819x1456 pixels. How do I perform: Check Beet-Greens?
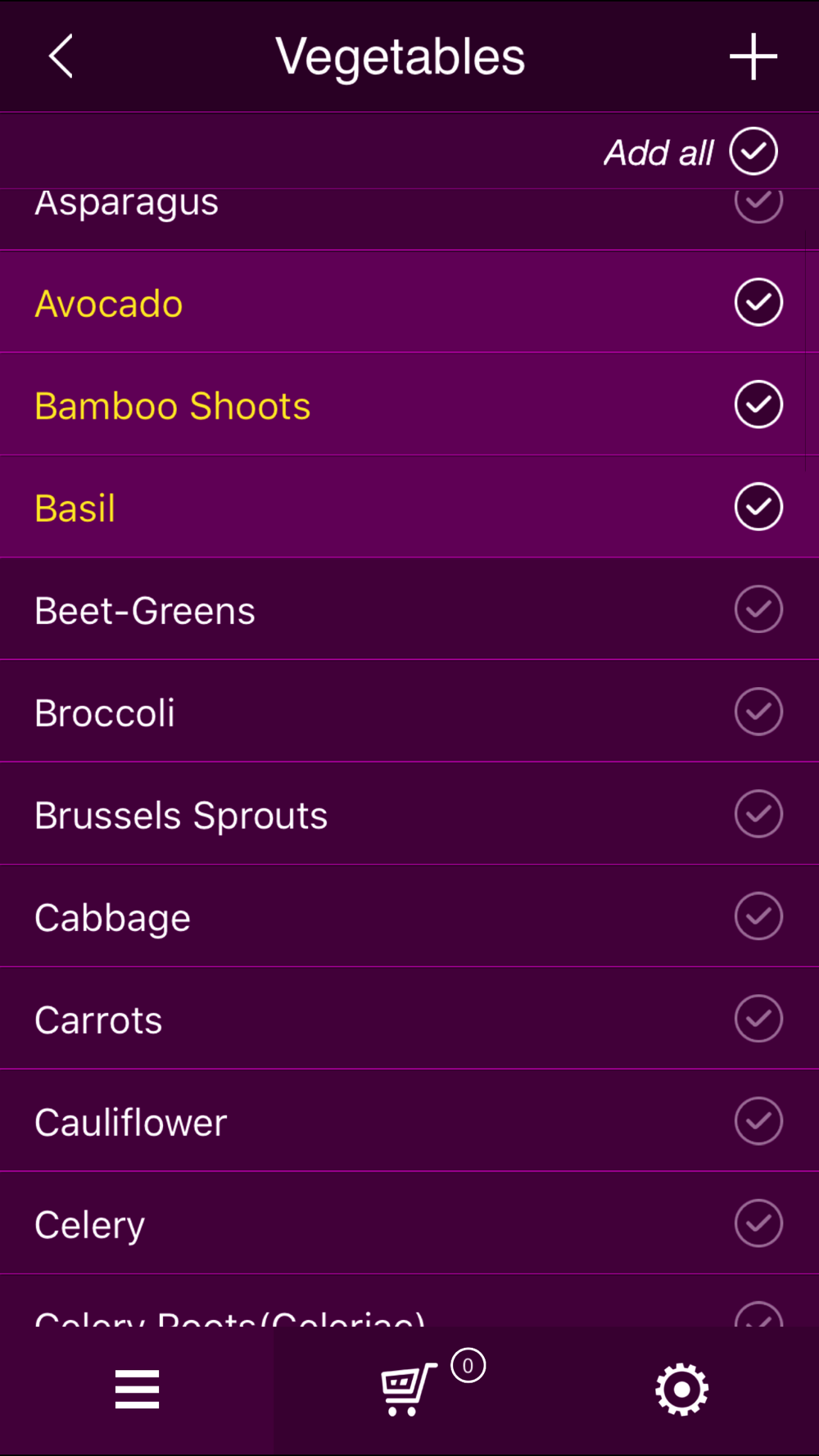click(x=758, y=609)
